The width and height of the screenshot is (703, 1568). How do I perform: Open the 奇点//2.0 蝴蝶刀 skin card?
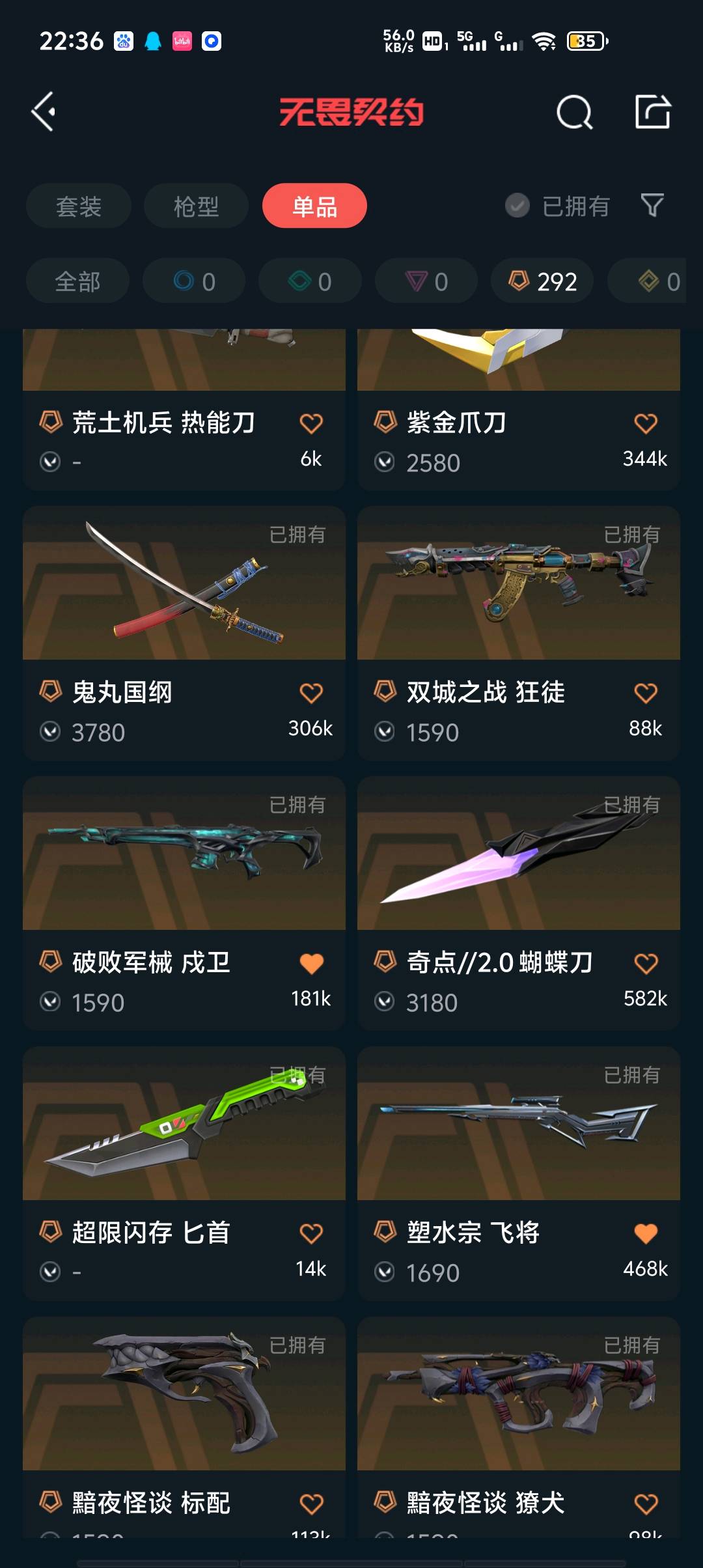coord(519,903)
